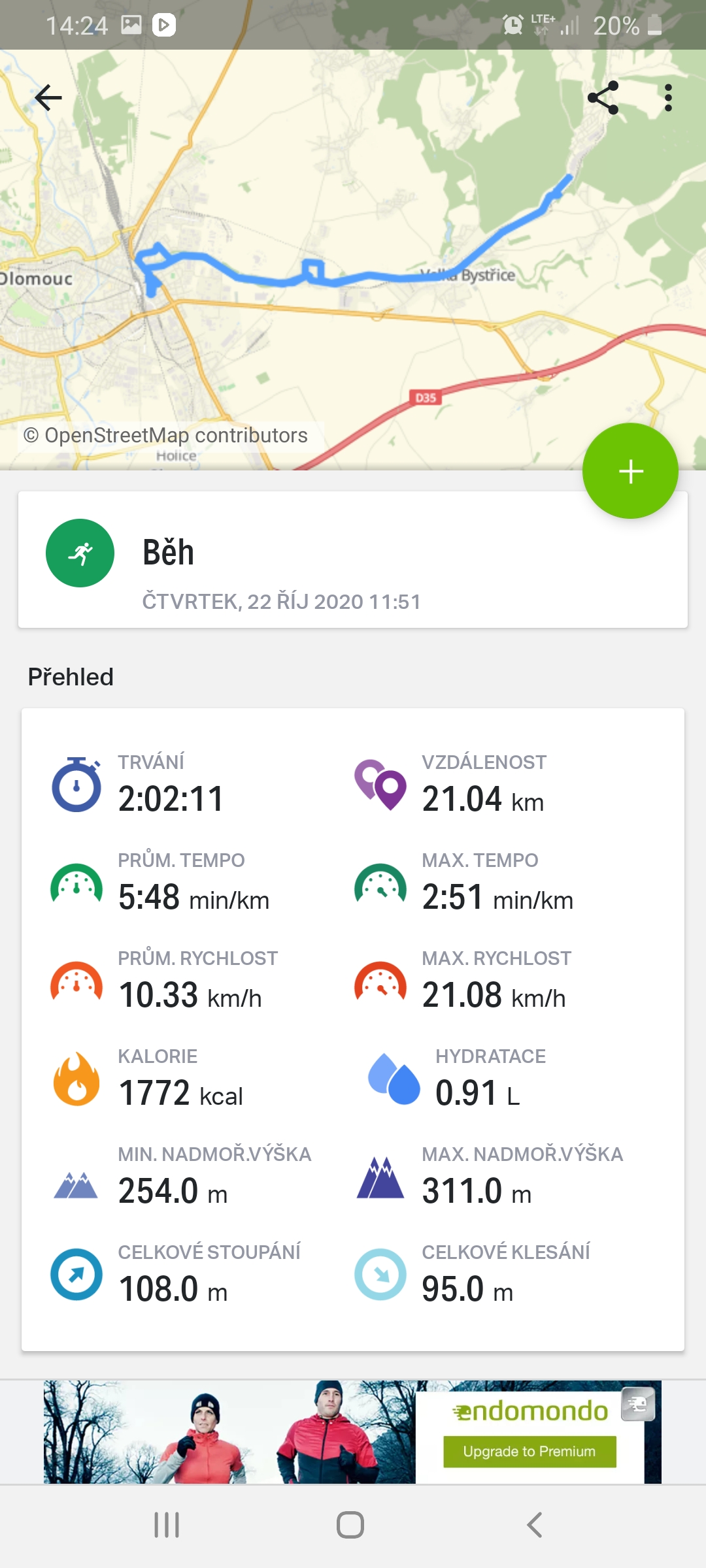This screenshot has width=706, height=1568.
Task: Tap the green plus floating button
Action: point(630,471)
